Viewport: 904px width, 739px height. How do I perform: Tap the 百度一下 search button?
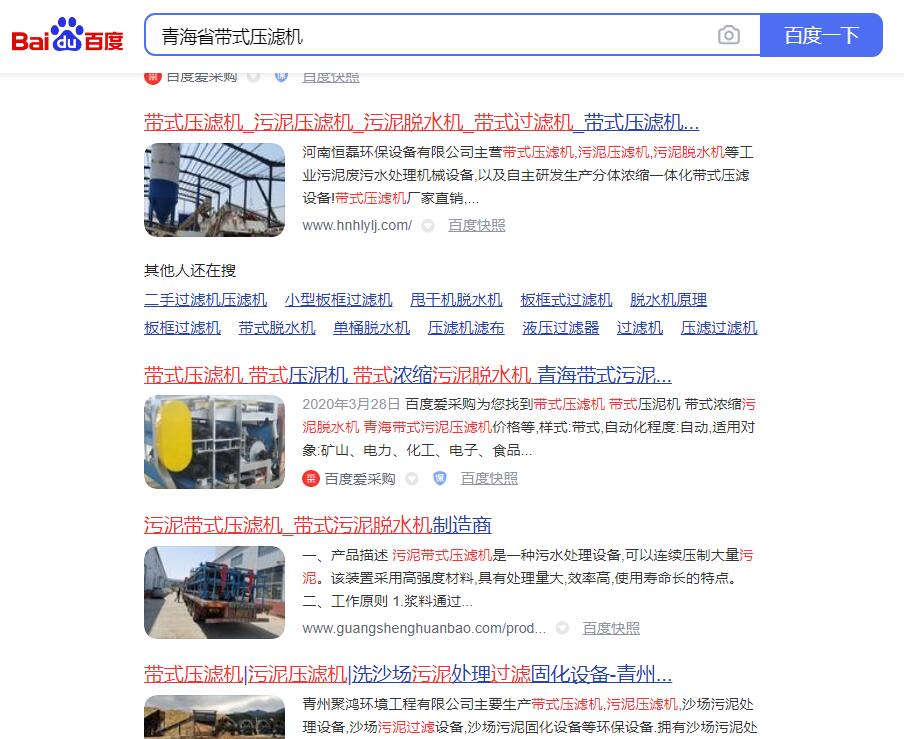tap(821, 36)
